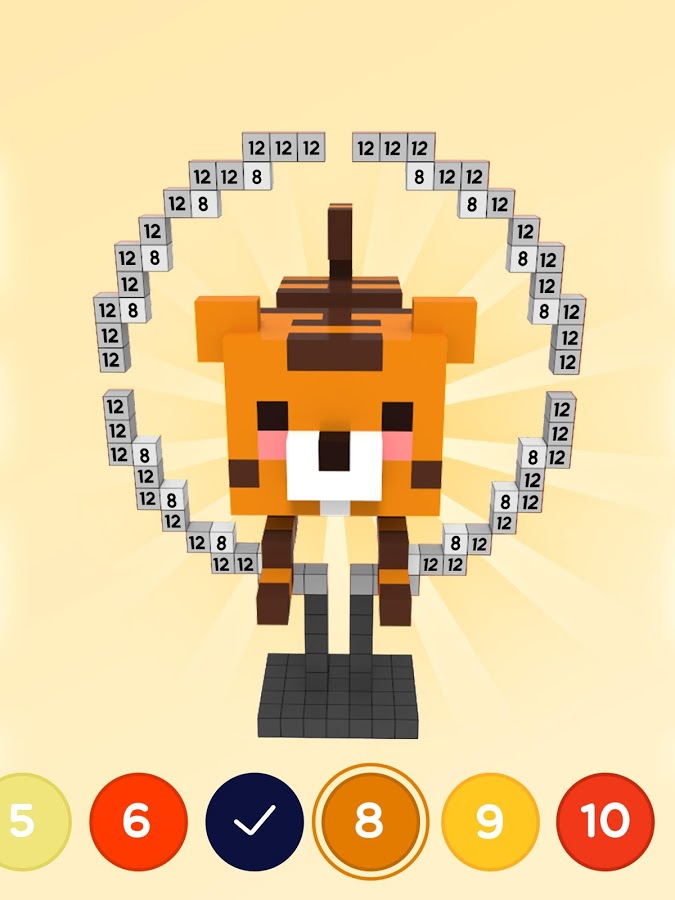Viewport: 675px width, 900px height.
Task: Tap the completed navy checkmark color
Action: pos(254,821)
